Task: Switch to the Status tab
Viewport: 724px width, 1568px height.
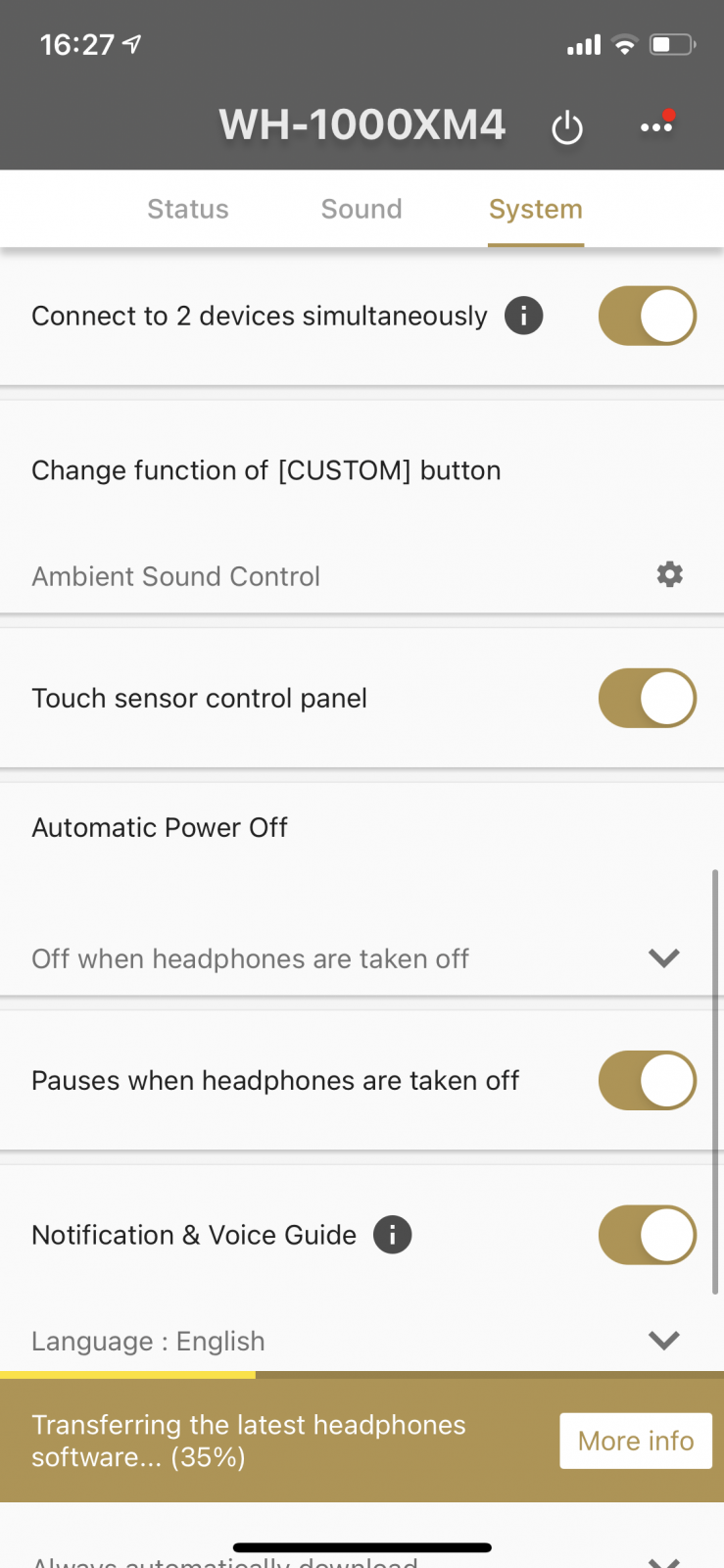Action: (x=187, y=209)
